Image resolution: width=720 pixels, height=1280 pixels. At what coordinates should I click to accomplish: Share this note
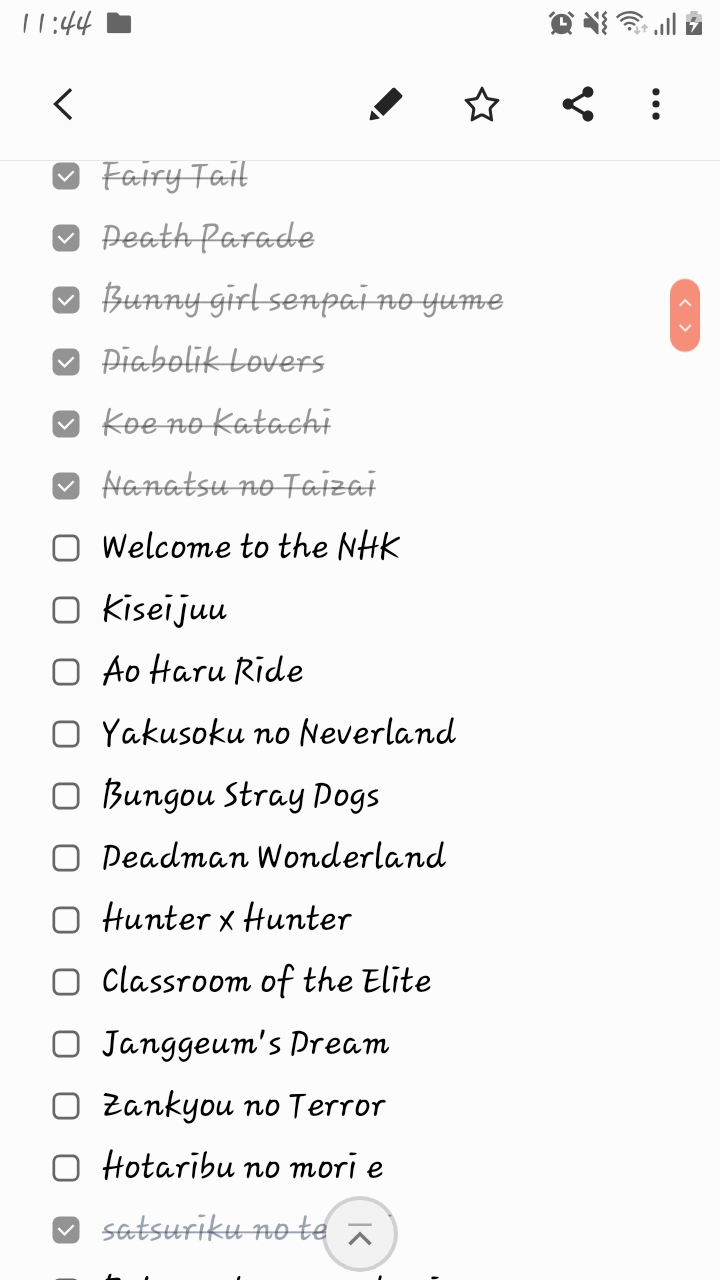click(578, 104)
